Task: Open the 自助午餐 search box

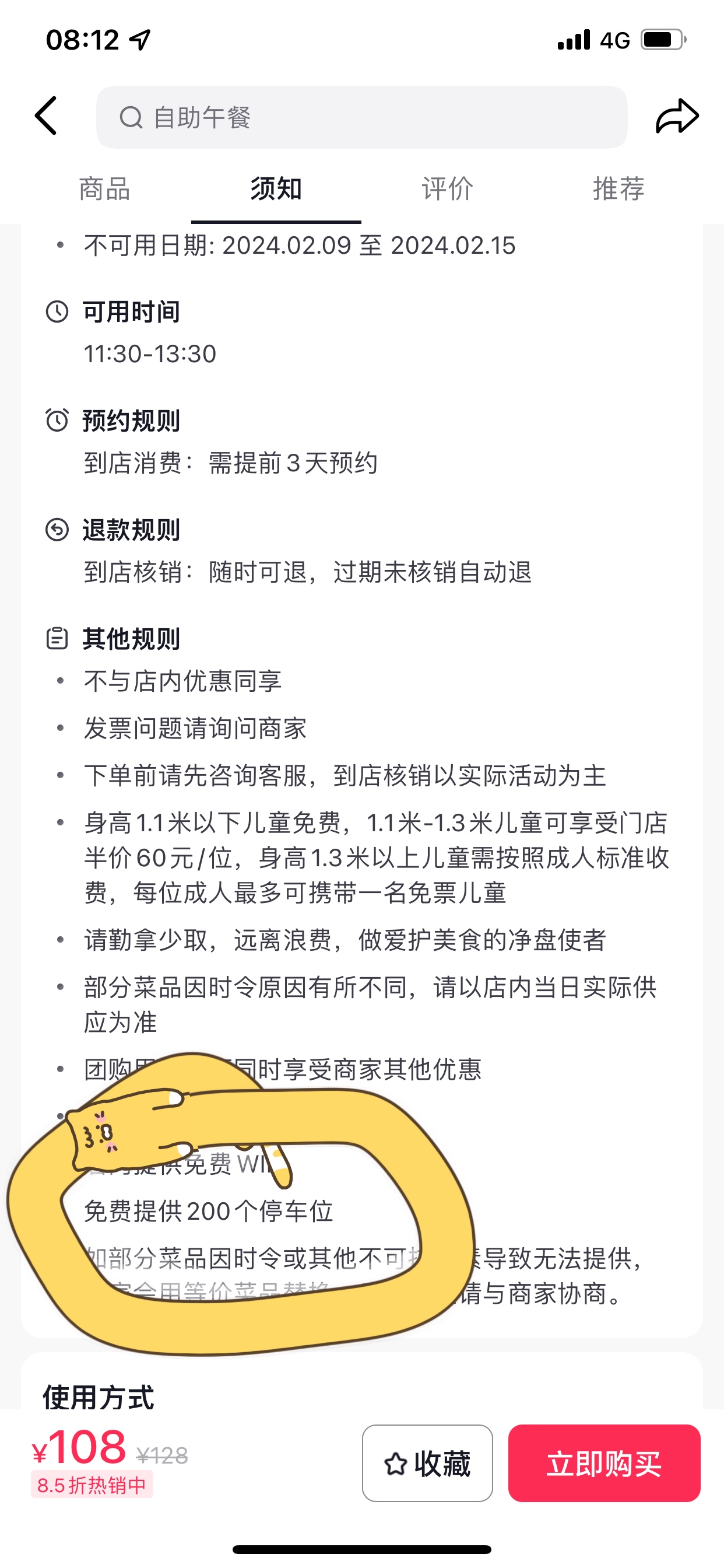Action: (361, 117)
